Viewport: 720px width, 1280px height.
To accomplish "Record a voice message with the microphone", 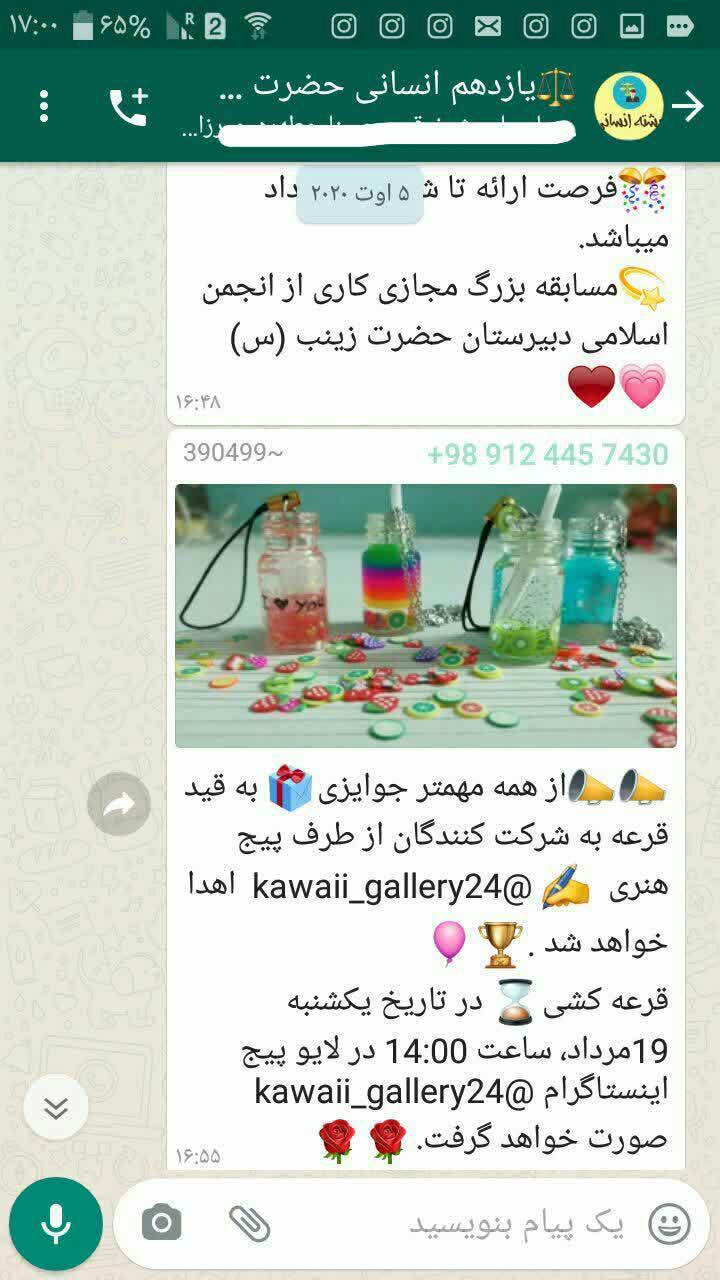I will (56, 1224).
